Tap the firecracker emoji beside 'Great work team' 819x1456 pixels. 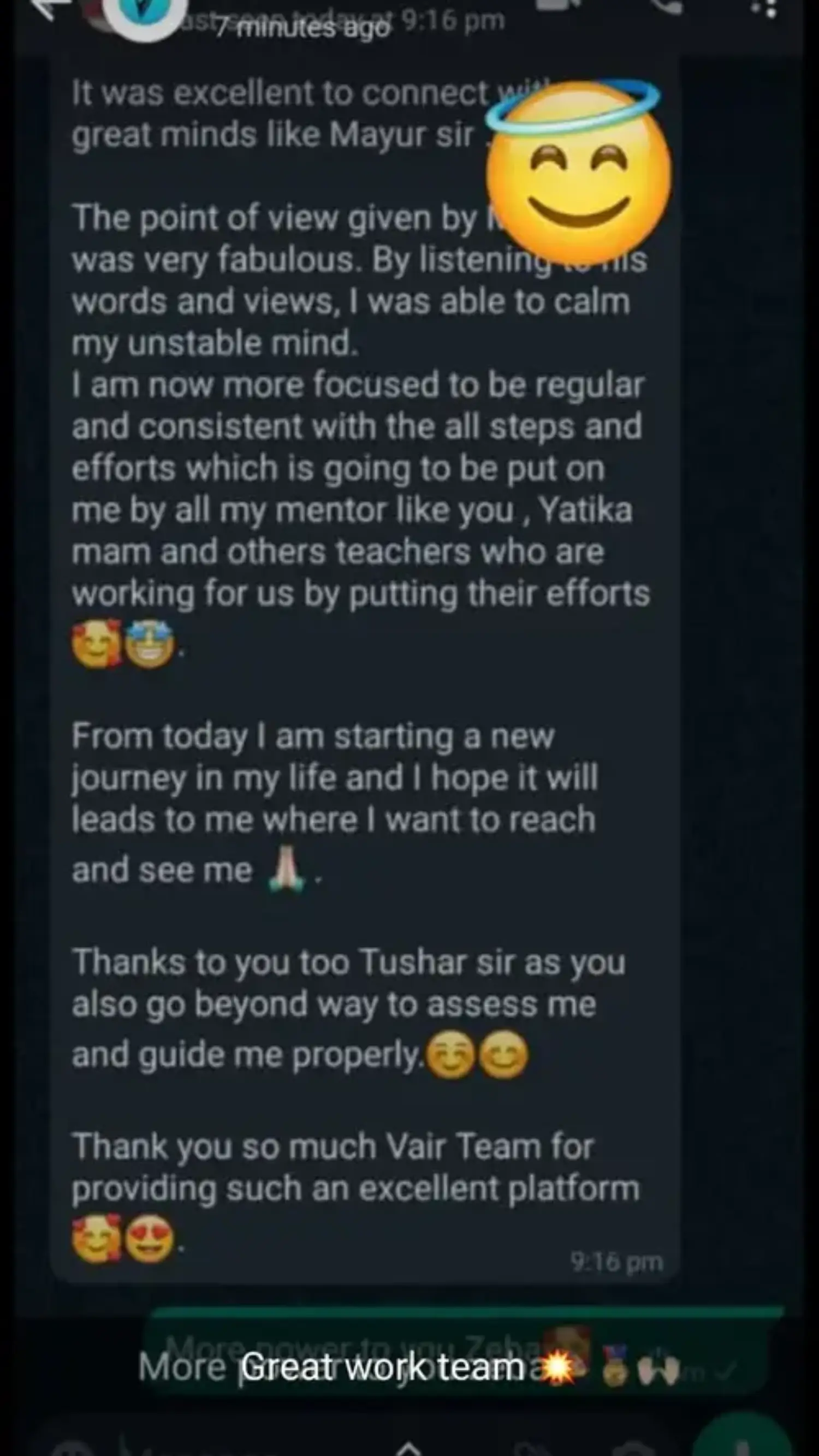pos(559,1367)
